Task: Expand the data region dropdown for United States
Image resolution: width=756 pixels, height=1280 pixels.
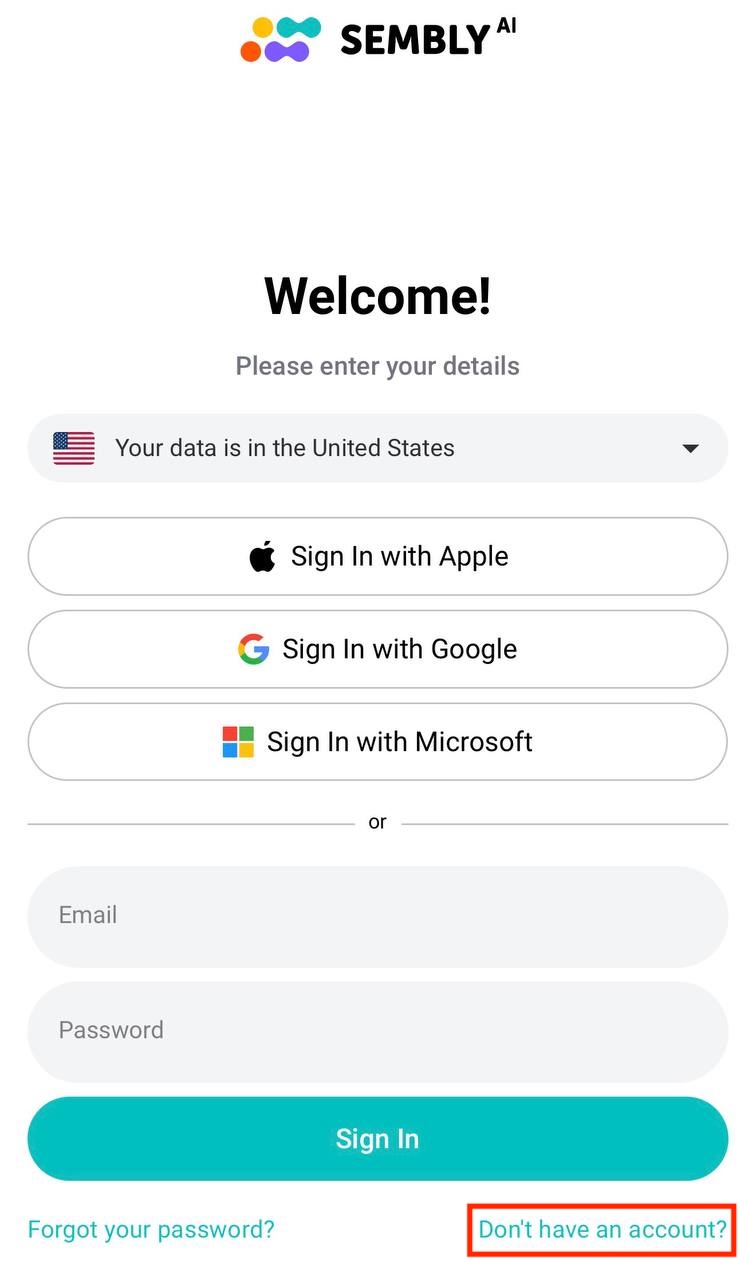Action: (377, 448)
